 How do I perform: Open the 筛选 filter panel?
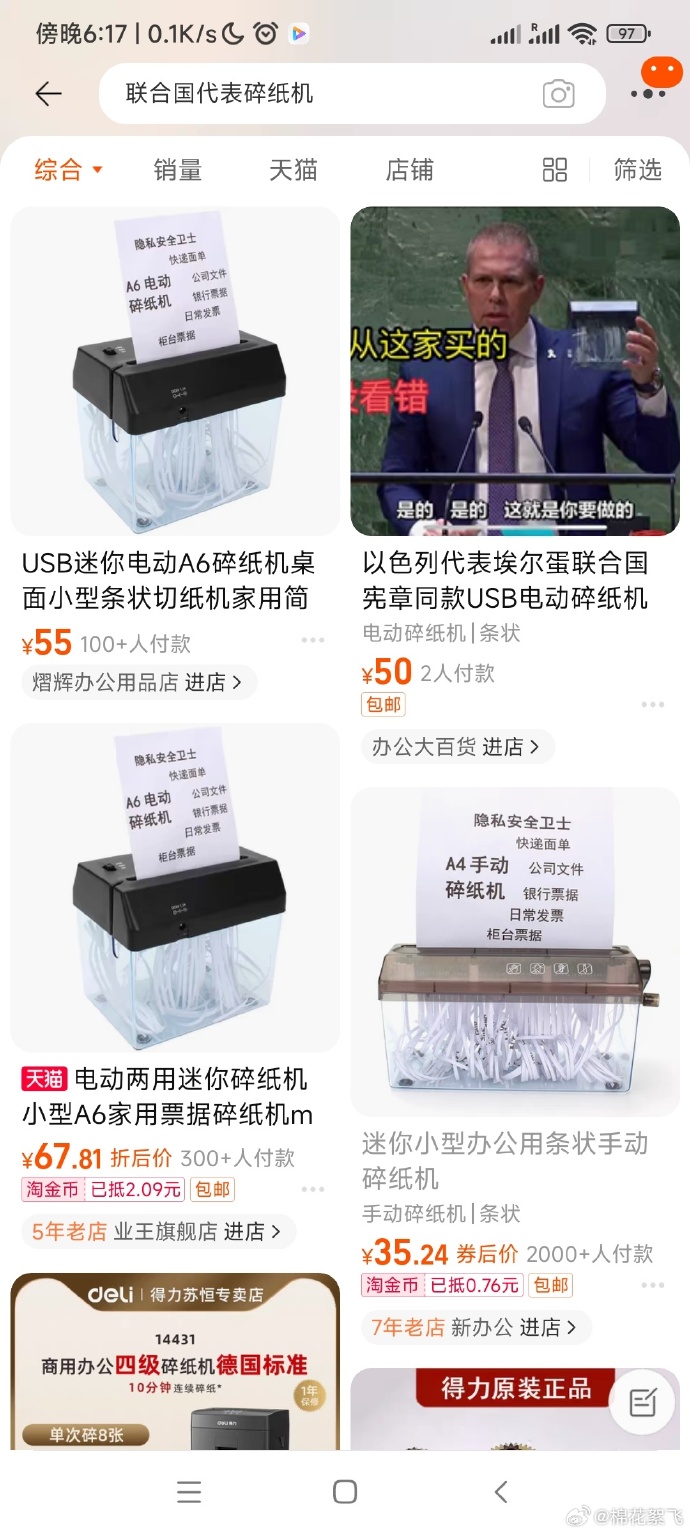tap(638, 170)
